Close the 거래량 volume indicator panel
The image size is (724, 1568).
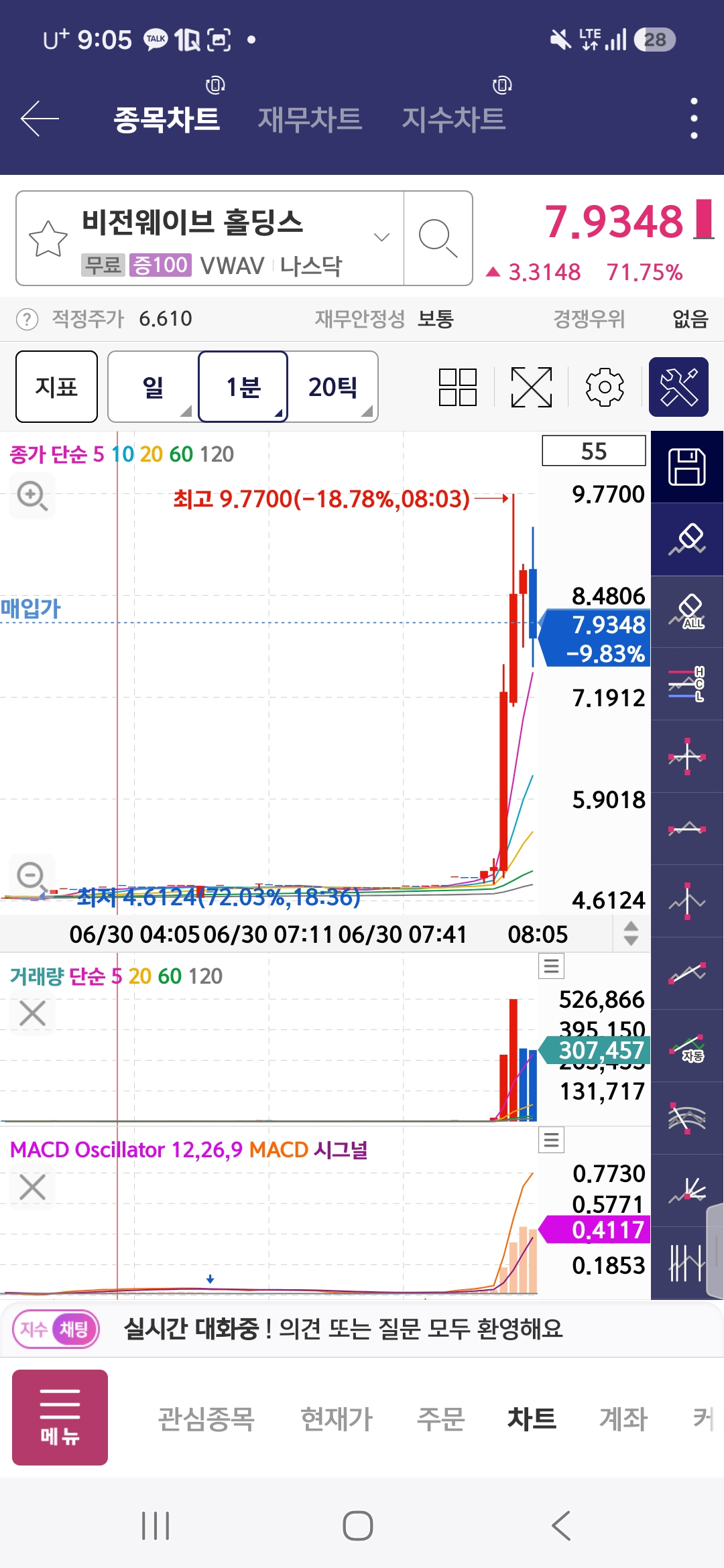(32, 1013)
